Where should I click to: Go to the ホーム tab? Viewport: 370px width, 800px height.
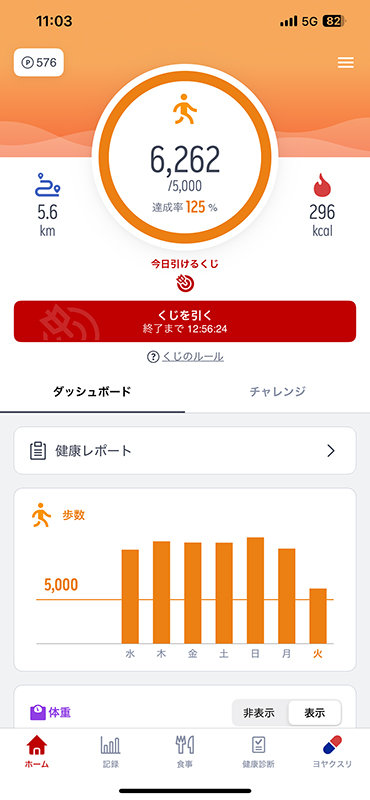37,752
